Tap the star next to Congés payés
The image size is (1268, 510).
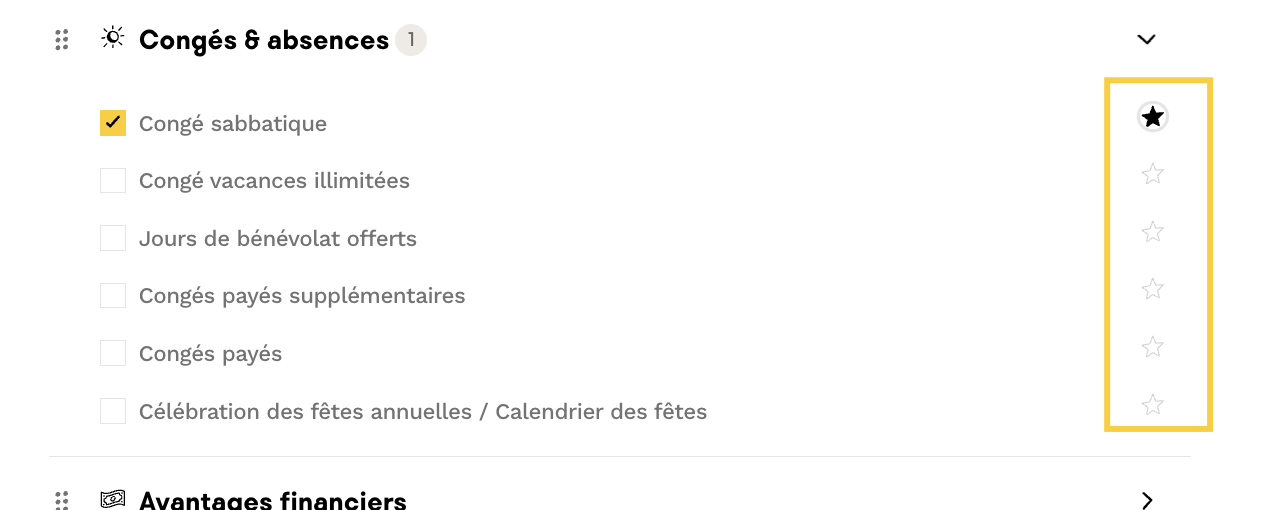(x=1153, y=347)
